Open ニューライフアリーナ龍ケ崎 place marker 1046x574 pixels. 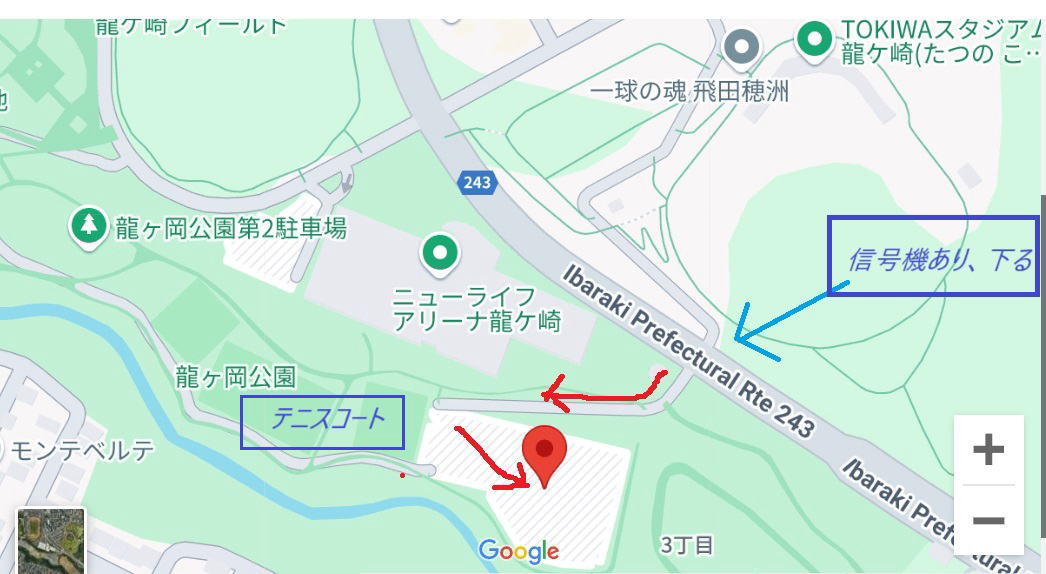pos(439,254)
